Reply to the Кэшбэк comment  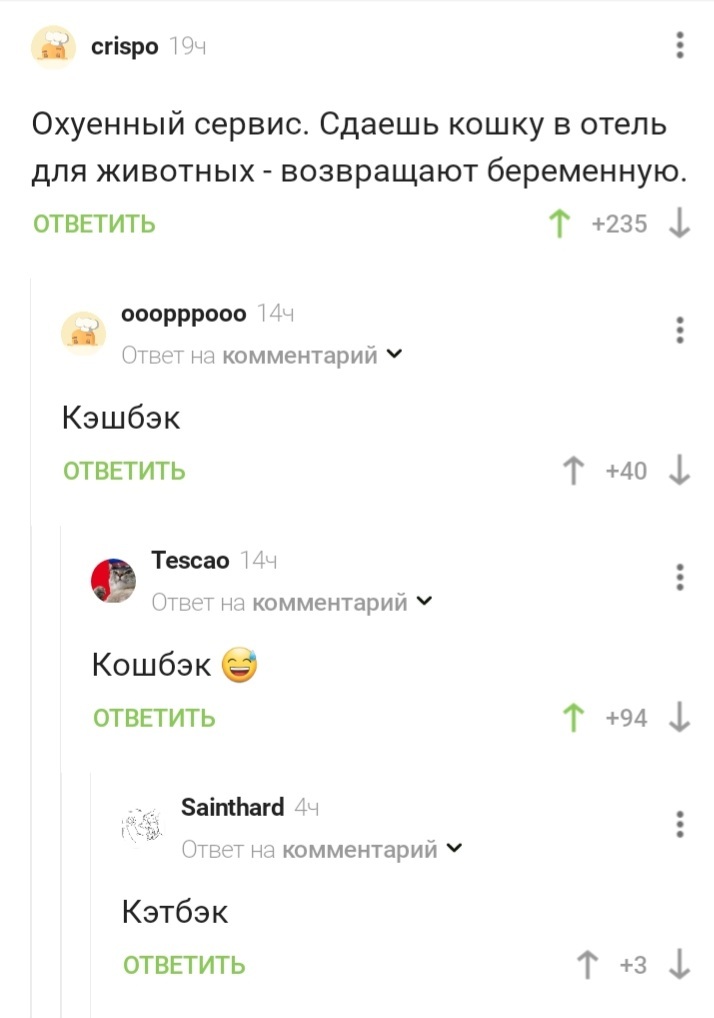[x=124, y=470]
